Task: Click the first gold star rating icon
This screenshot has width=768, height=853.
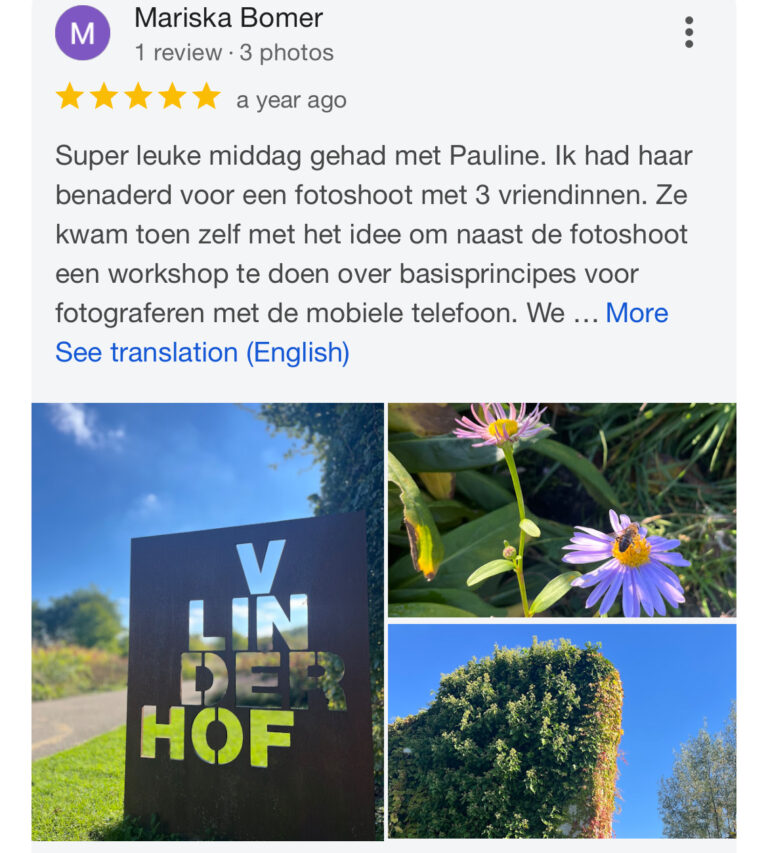Action: pyautogui.click(x=70, y=97)
